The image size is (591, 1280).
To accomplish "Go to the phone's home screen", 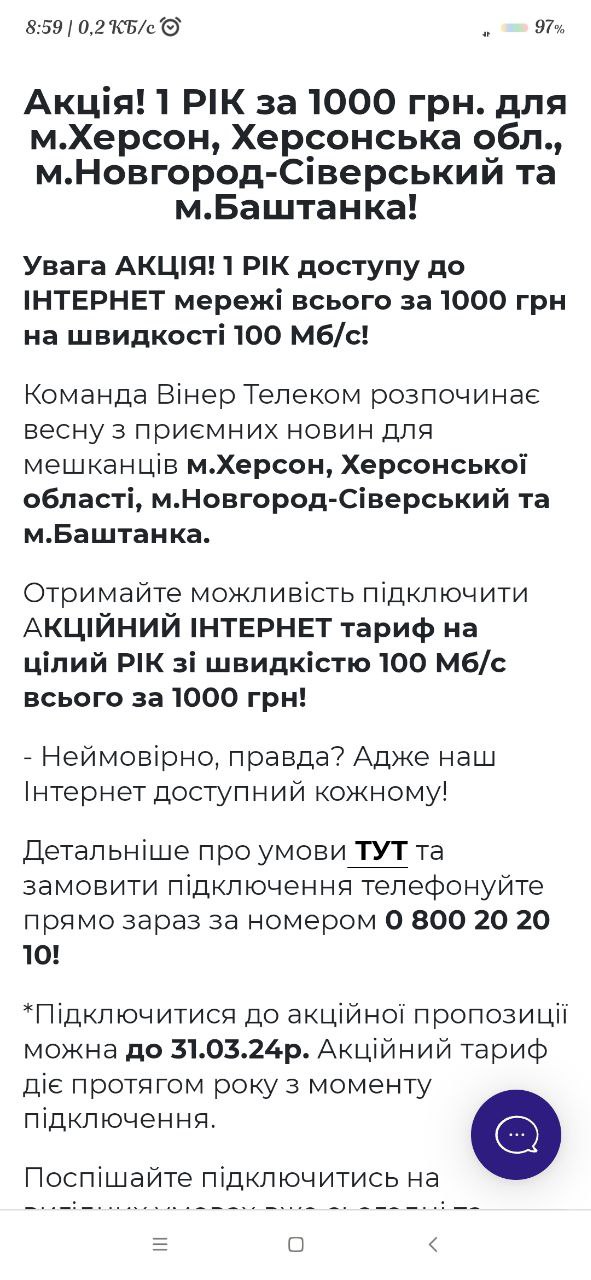I will pyautogui.click(x=295, y=1244).
